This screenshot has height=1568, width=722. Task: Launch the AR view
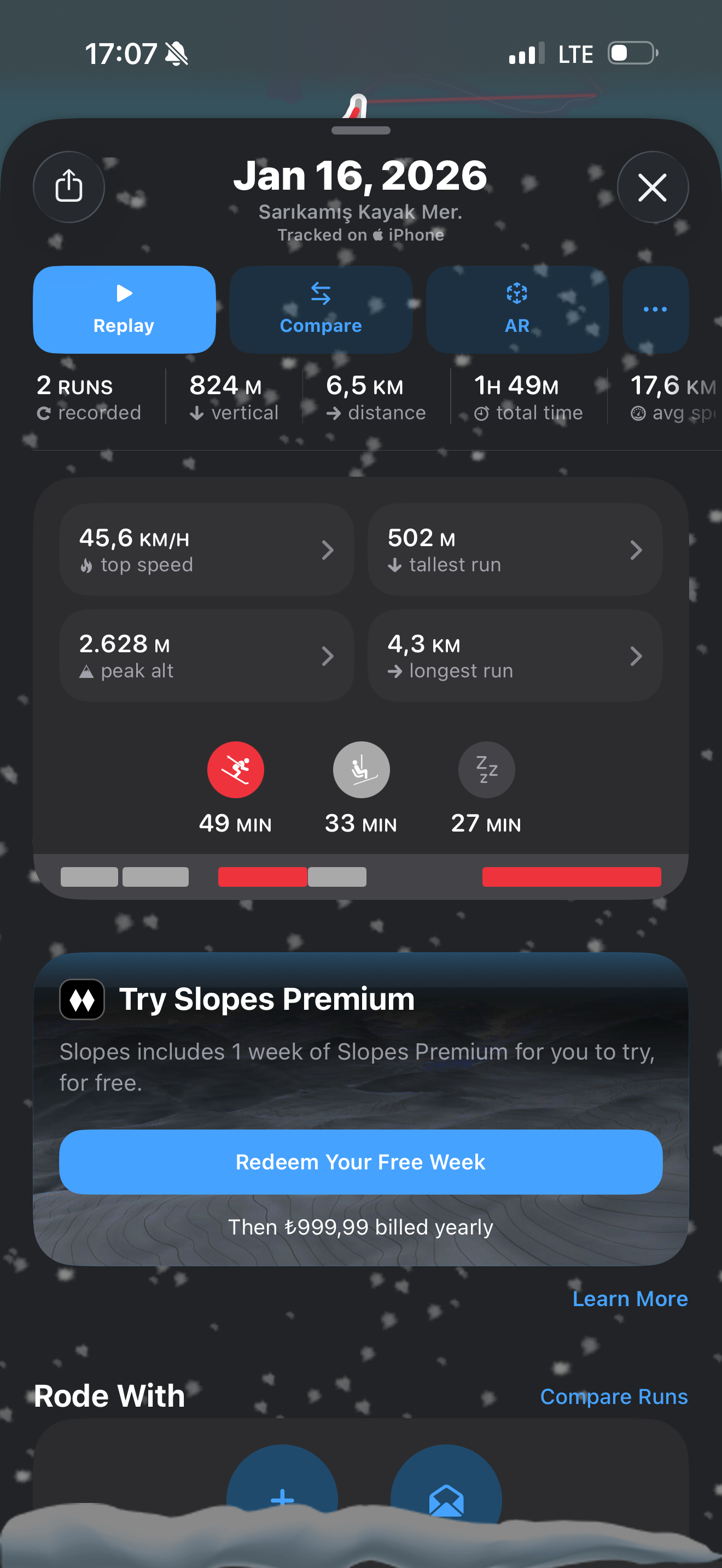[517, 309]
